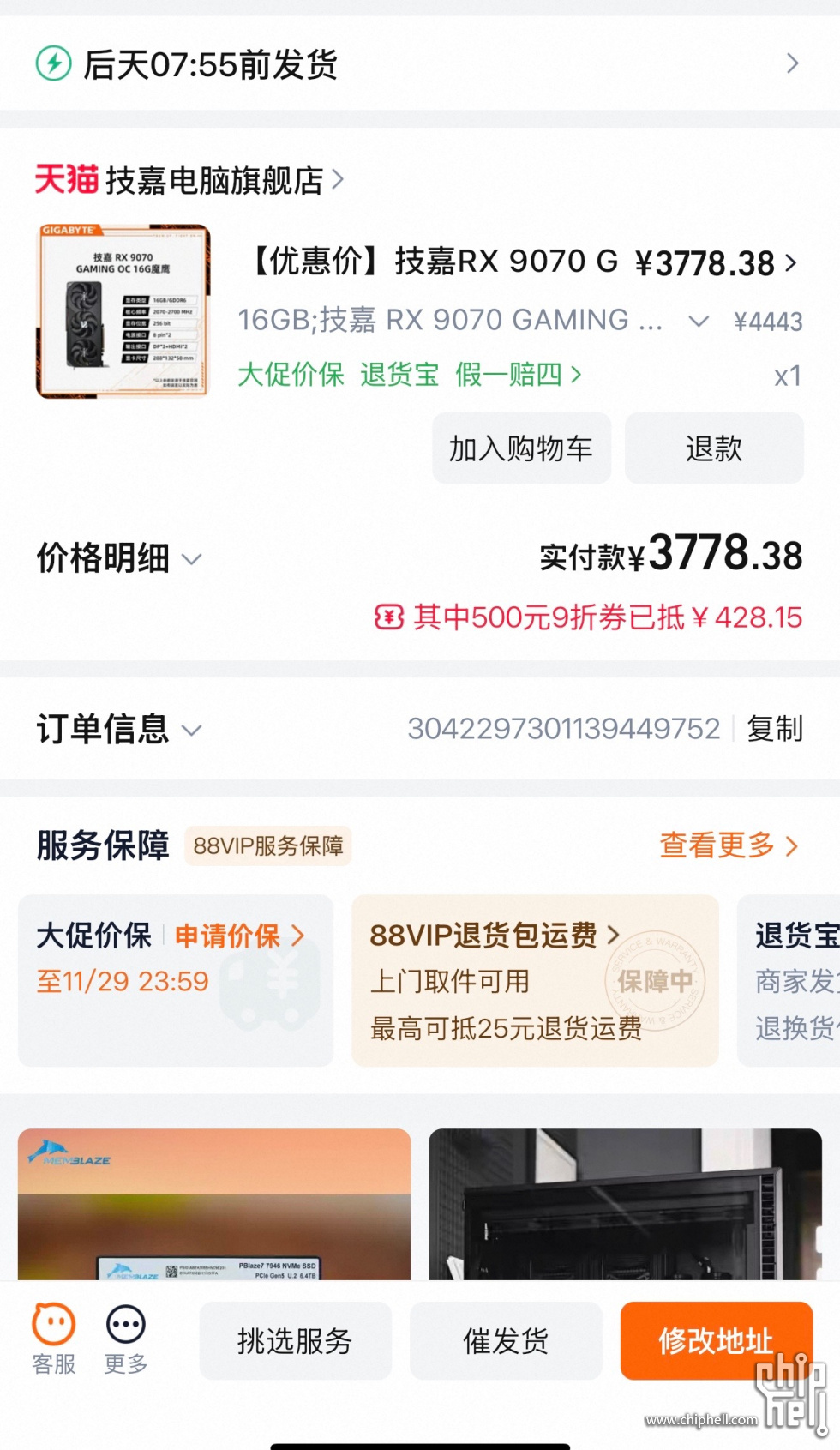Contact 客服 customer service
The width and height of the screenshot is (840, 1450).
[x=54, y=1339]
